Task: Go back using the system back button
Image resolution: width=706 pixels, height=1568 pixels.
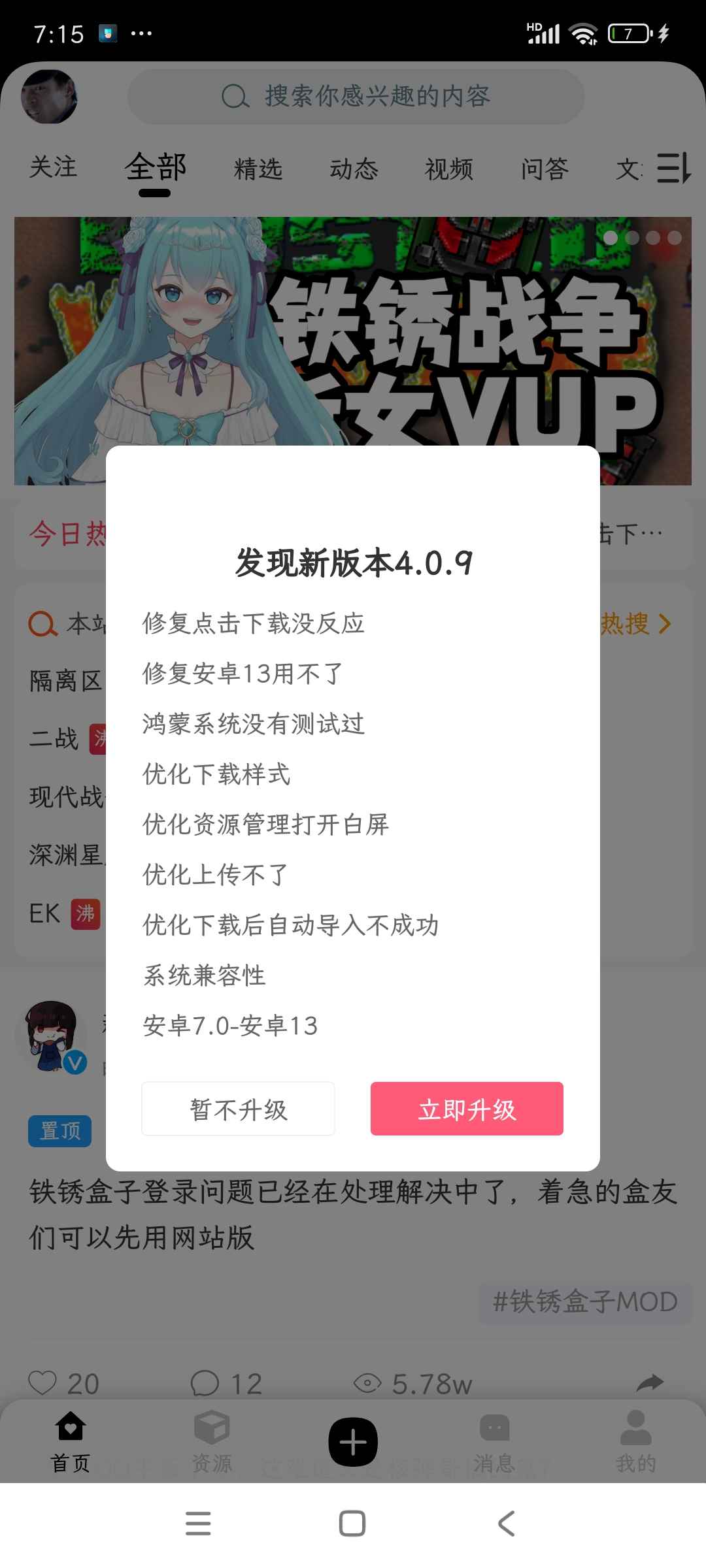Action: coord(507,1524)
